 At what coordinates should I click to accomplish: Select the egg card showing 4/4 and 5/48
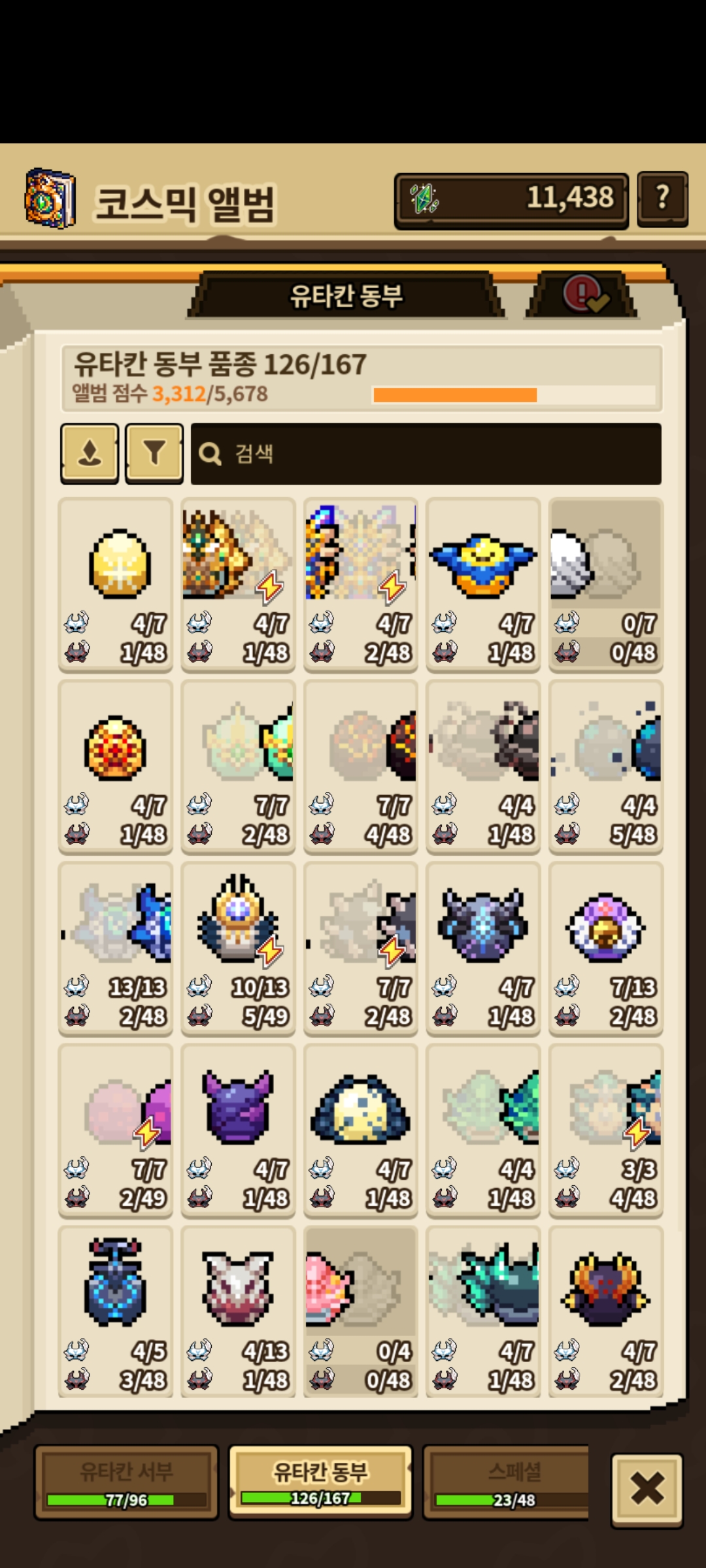pyautogui.click(x=606, y=766)
